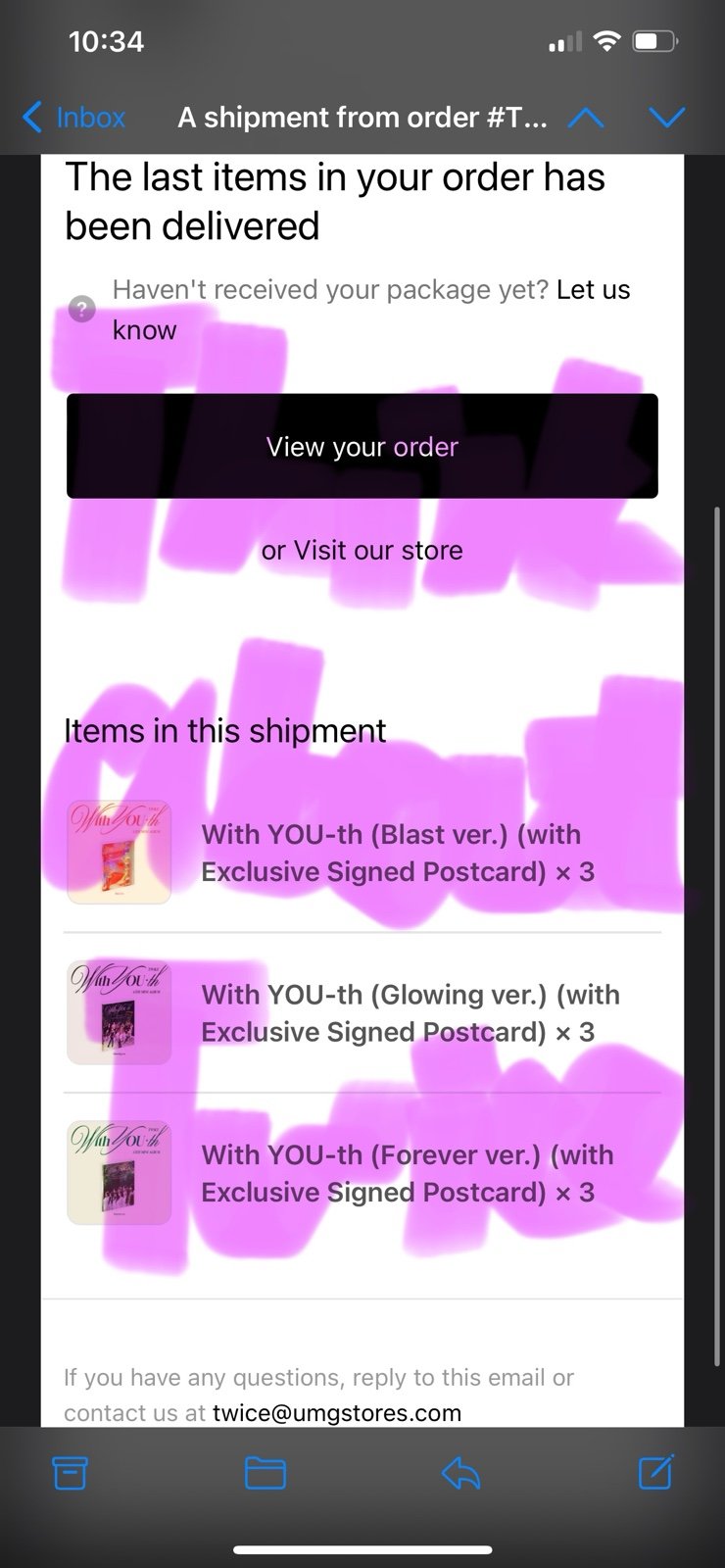The image size is (725, 1568).
Task: Go to the next message with down arrow
Action: pos(667,118)
